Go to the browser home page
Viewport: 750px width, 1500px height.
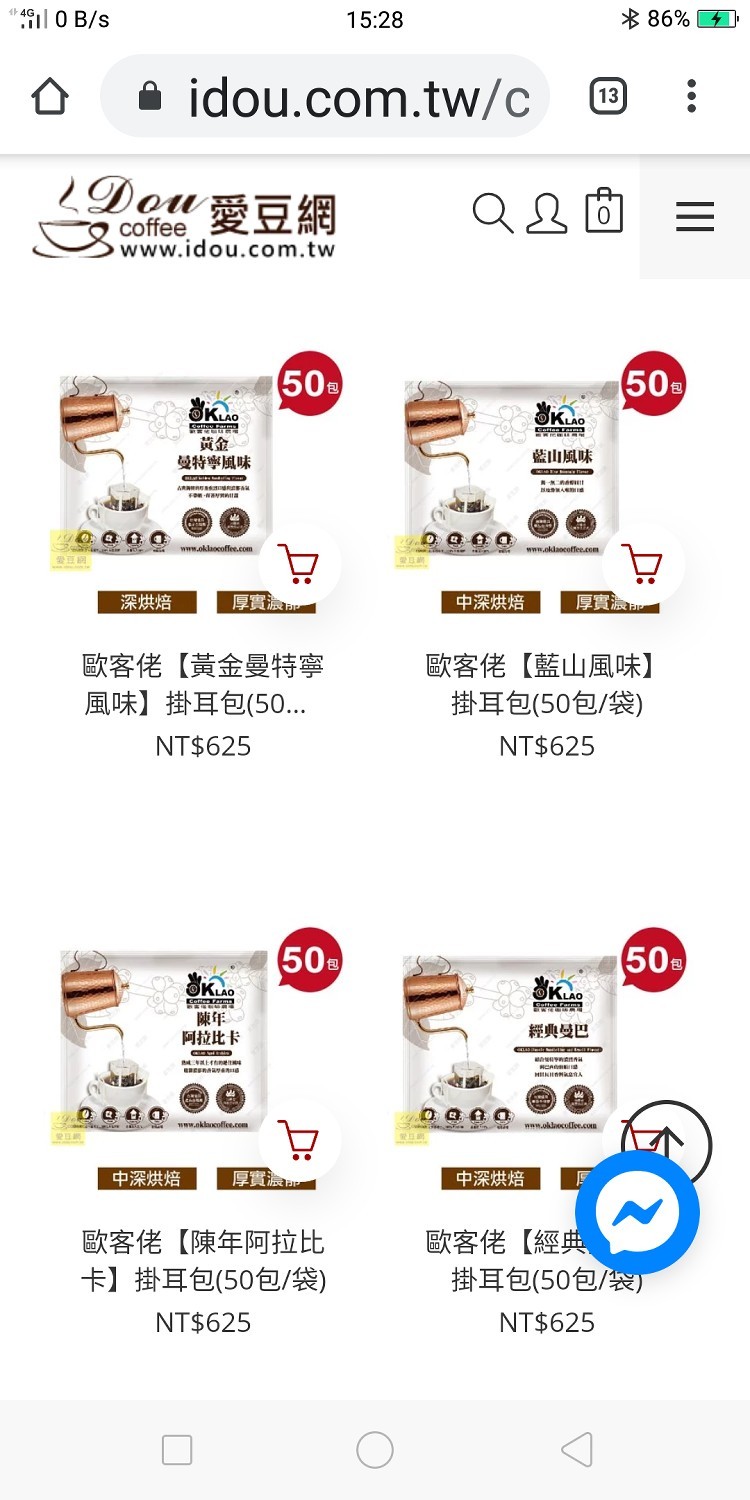coord(50,97)
